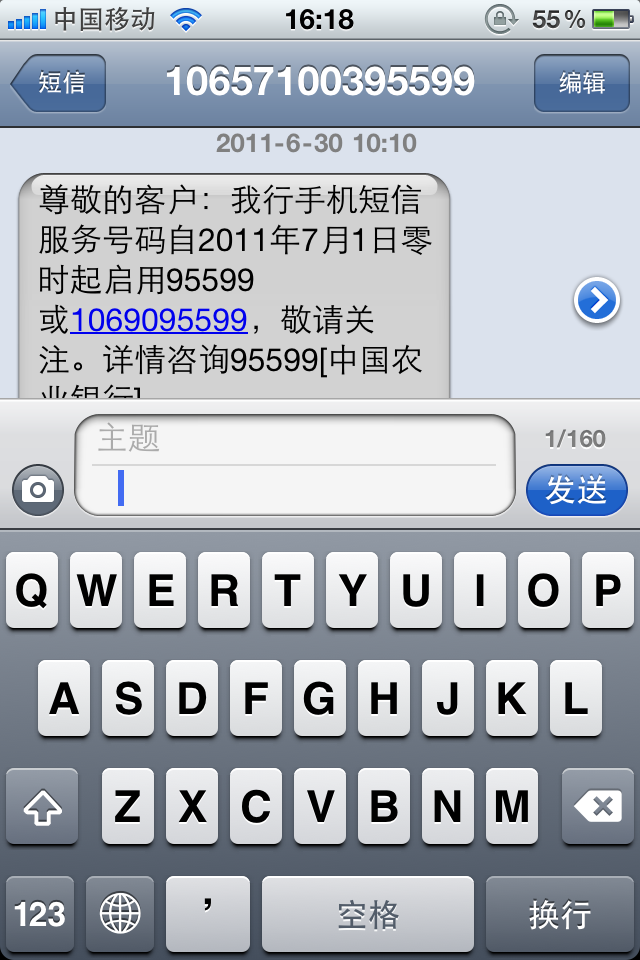Image resolution: width=640 pixels, height=960 pixels.
Task: Go back to the 短信 message list
Action: tap(59, 83)
